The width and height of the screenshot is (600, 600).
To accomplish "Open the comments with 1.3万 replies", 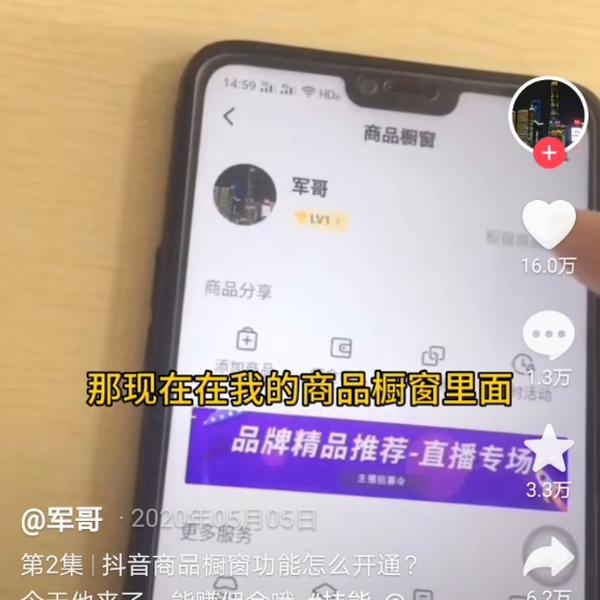I will 549,336.
